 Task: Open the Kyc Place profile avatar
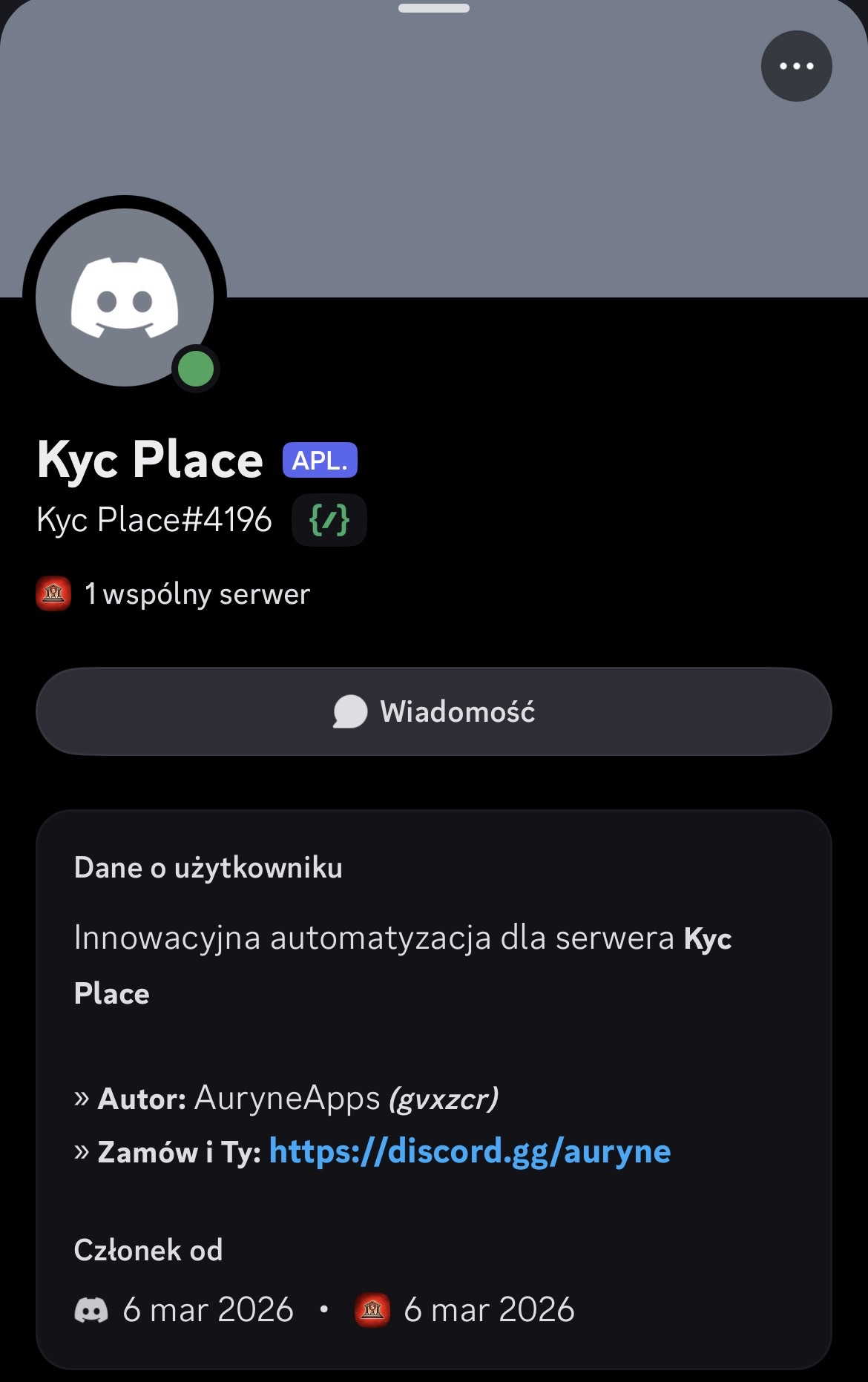point(125,297)
